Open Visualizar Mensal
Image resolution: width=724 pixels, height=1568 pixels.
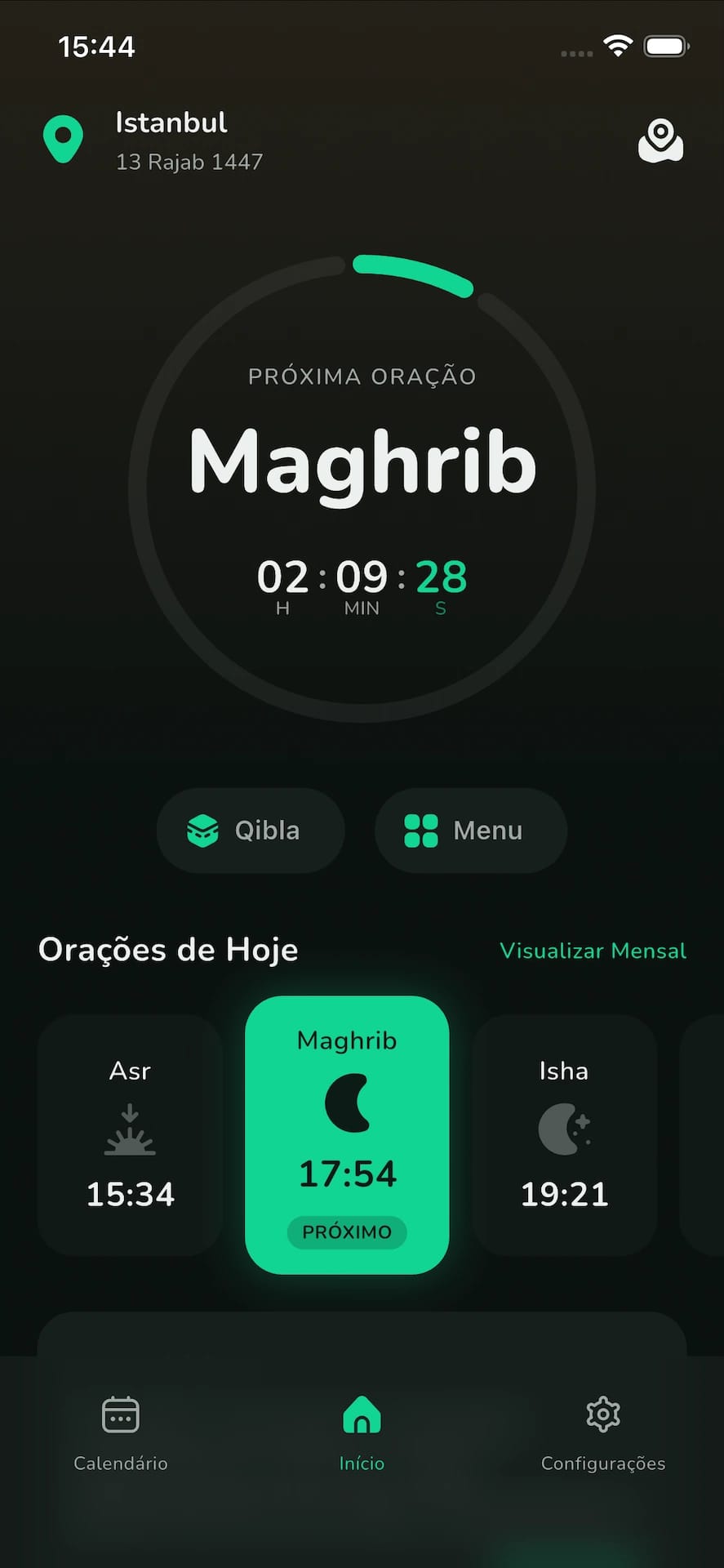click(x=593, y=951)
